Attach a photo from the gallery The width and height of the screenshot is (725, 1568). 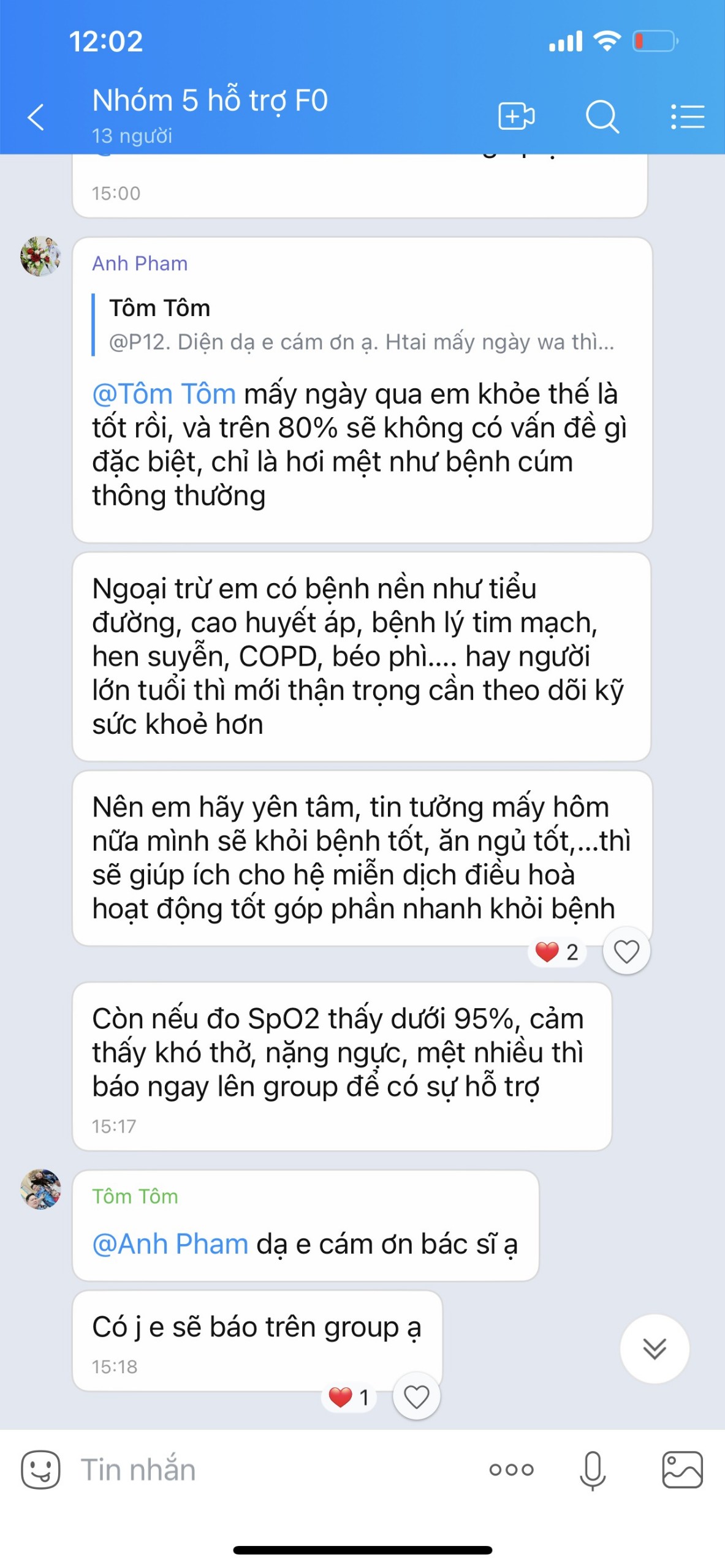(x=681, y=1469)
